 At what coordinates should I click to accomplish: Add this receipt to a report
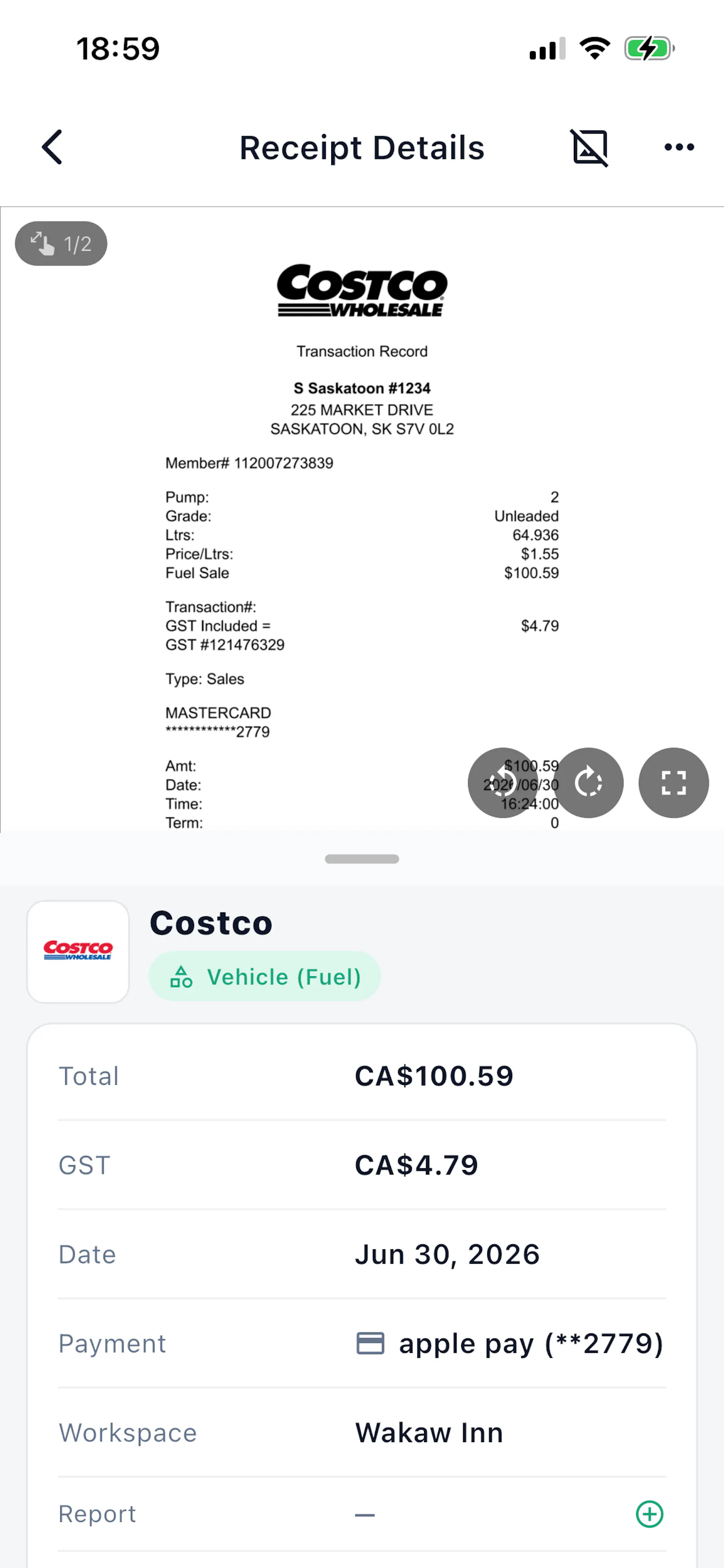click(649, 1514)
